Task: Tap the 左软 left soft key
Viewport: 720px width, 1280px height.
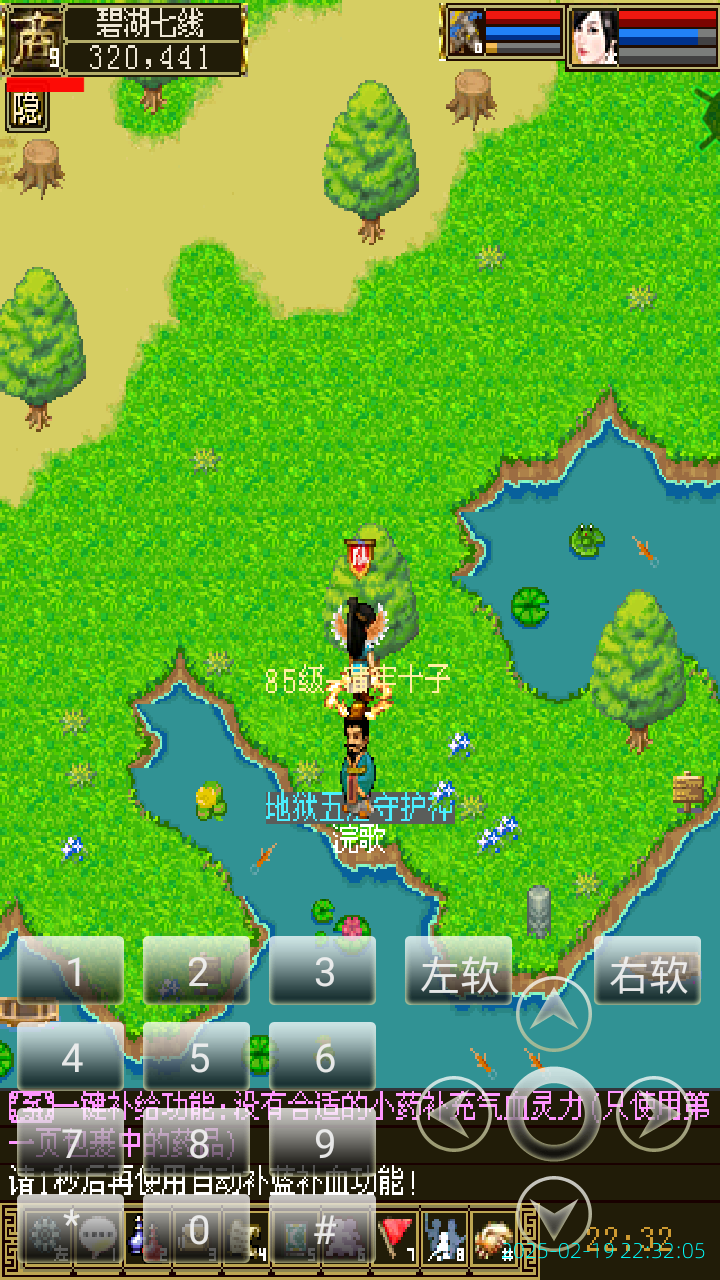Action: coord(458,971)
